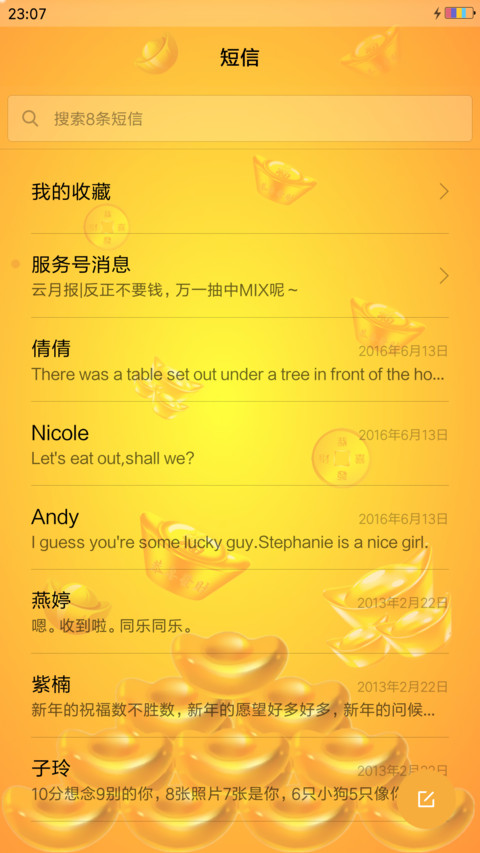Tap the search box for 8 messages
Screen dimensions: 480x853
point(239,119)
